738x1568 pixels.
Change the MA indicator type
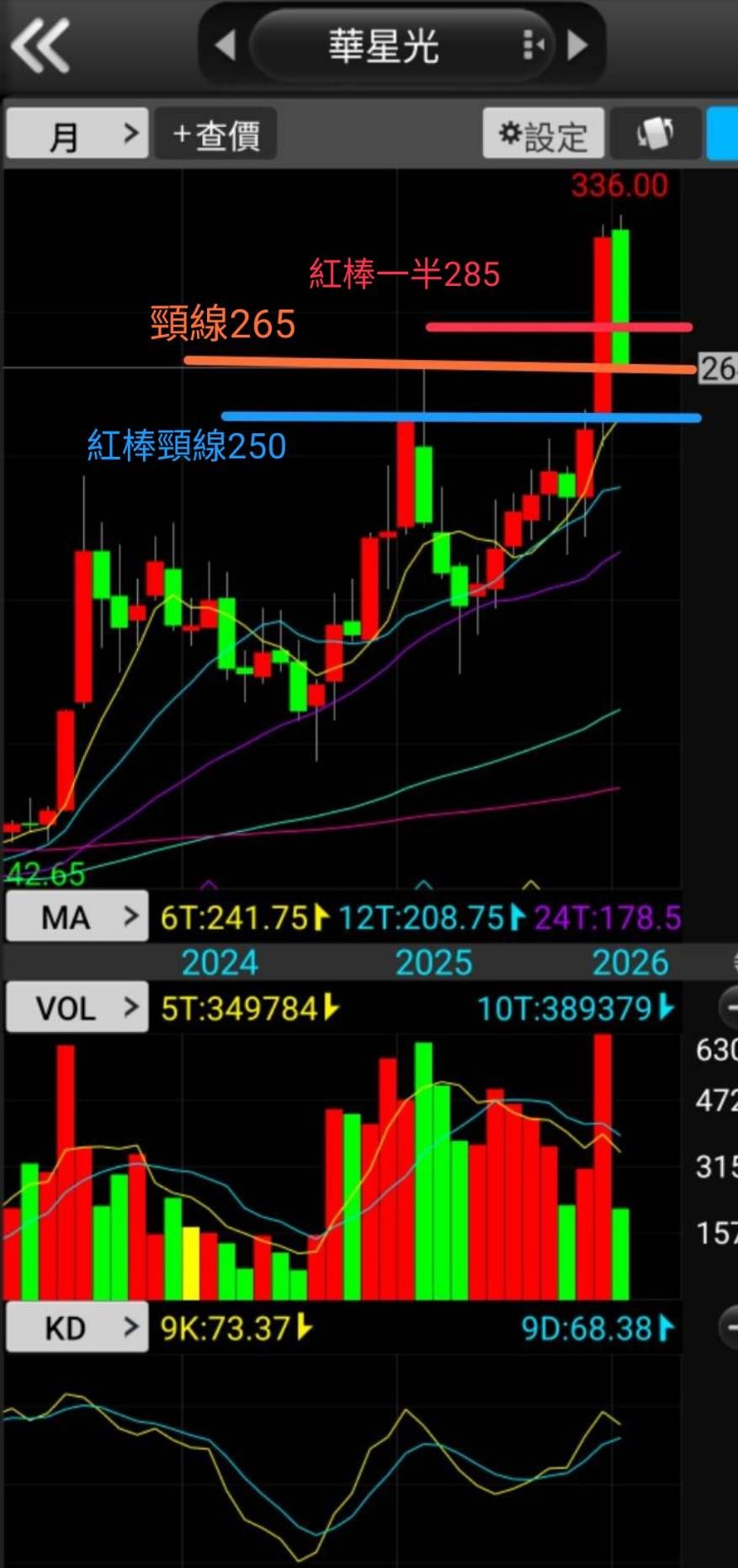(77, 916)
